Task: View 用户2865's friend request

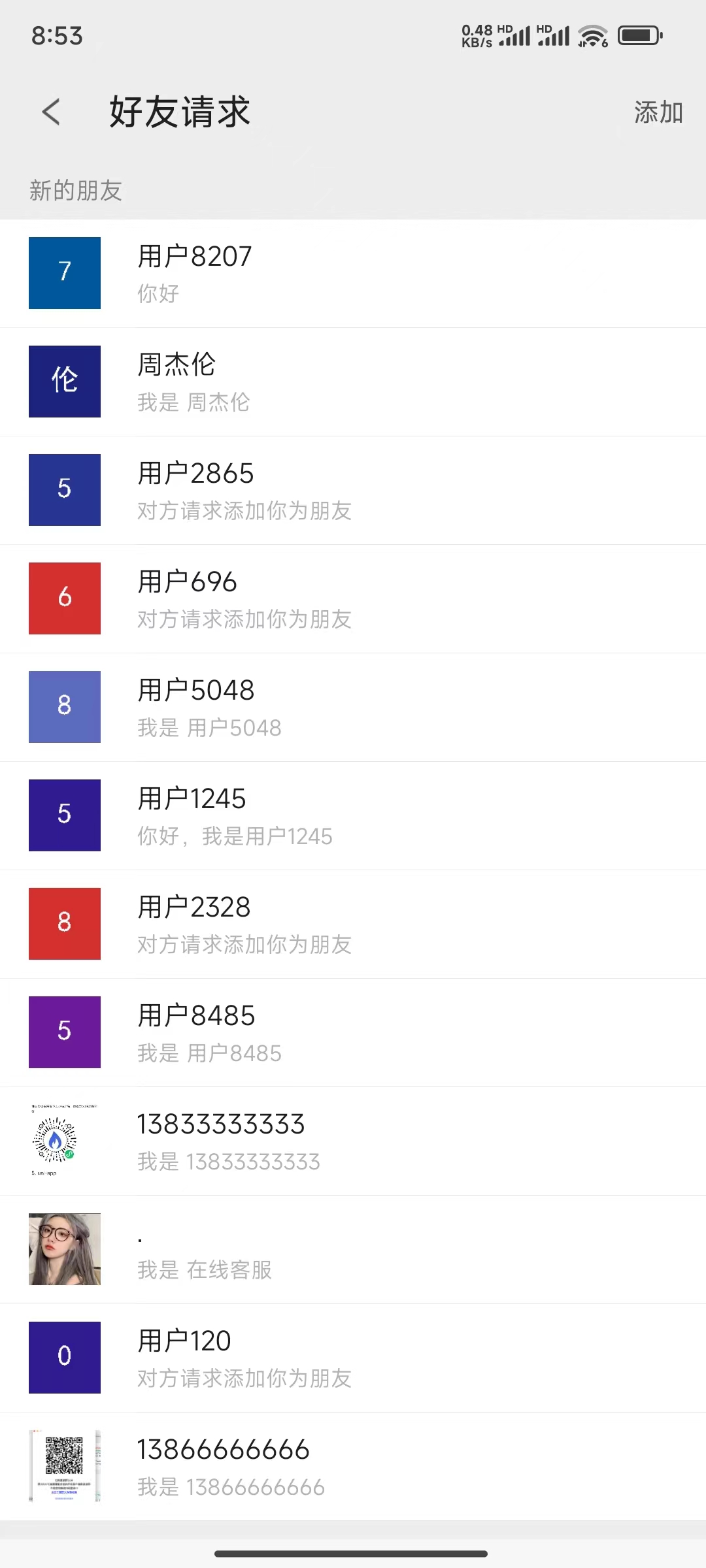Action: [x=353, y=490]
